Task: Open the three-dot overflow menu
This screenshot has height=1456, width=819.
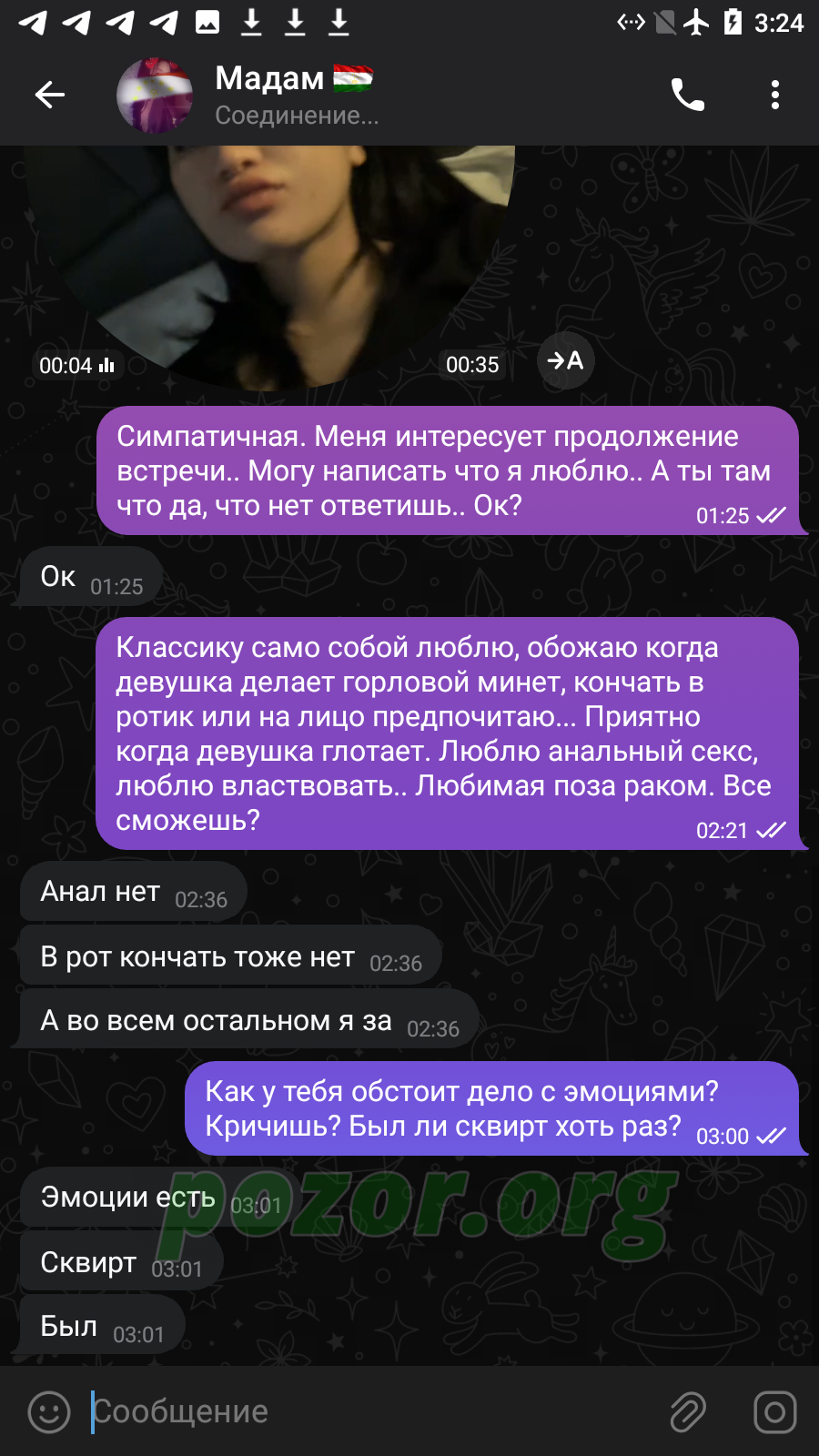Action: click(x=775, y=95)
